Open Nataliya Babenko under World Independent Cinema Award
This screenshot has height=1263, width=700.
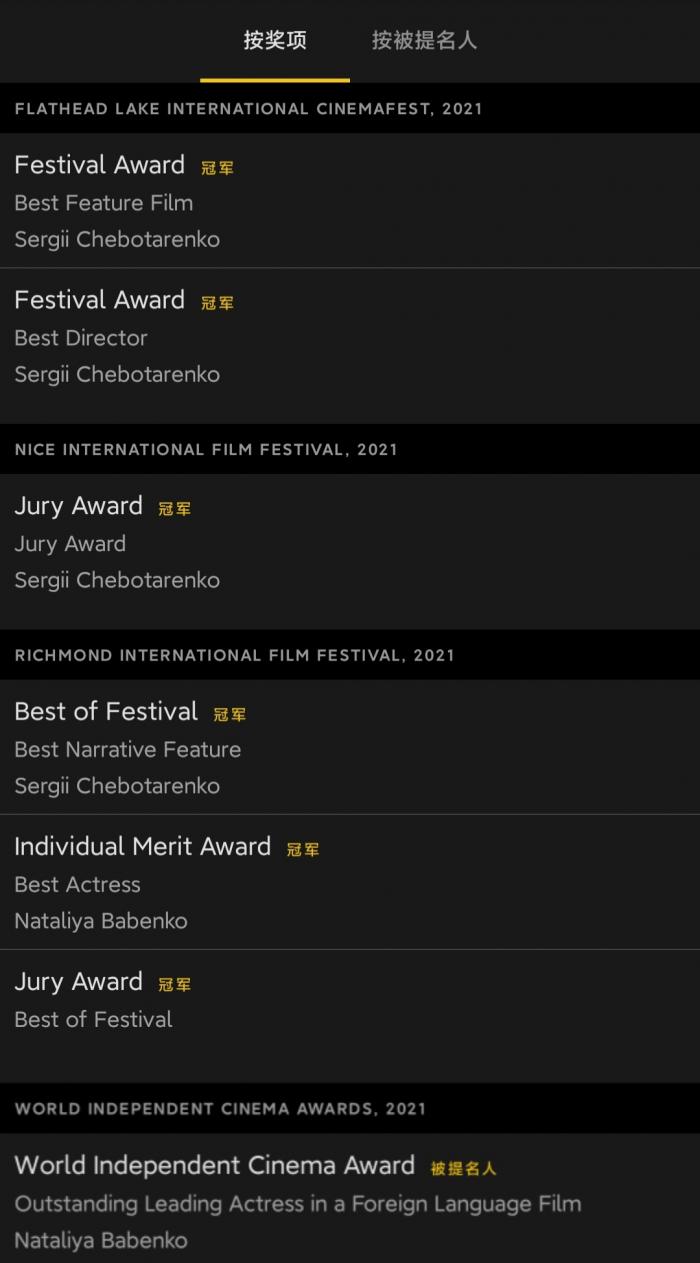click(101, 1240)
